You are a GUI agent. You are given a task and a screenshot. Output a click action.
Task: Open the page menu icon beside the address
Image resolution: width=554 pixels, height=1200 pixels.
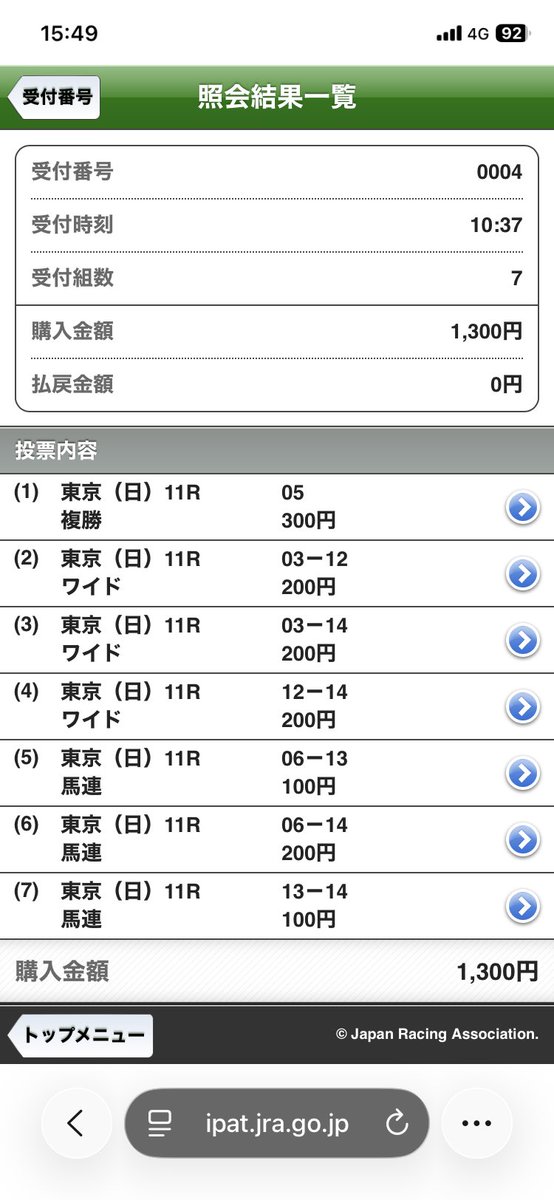(x=160, y=1123)
